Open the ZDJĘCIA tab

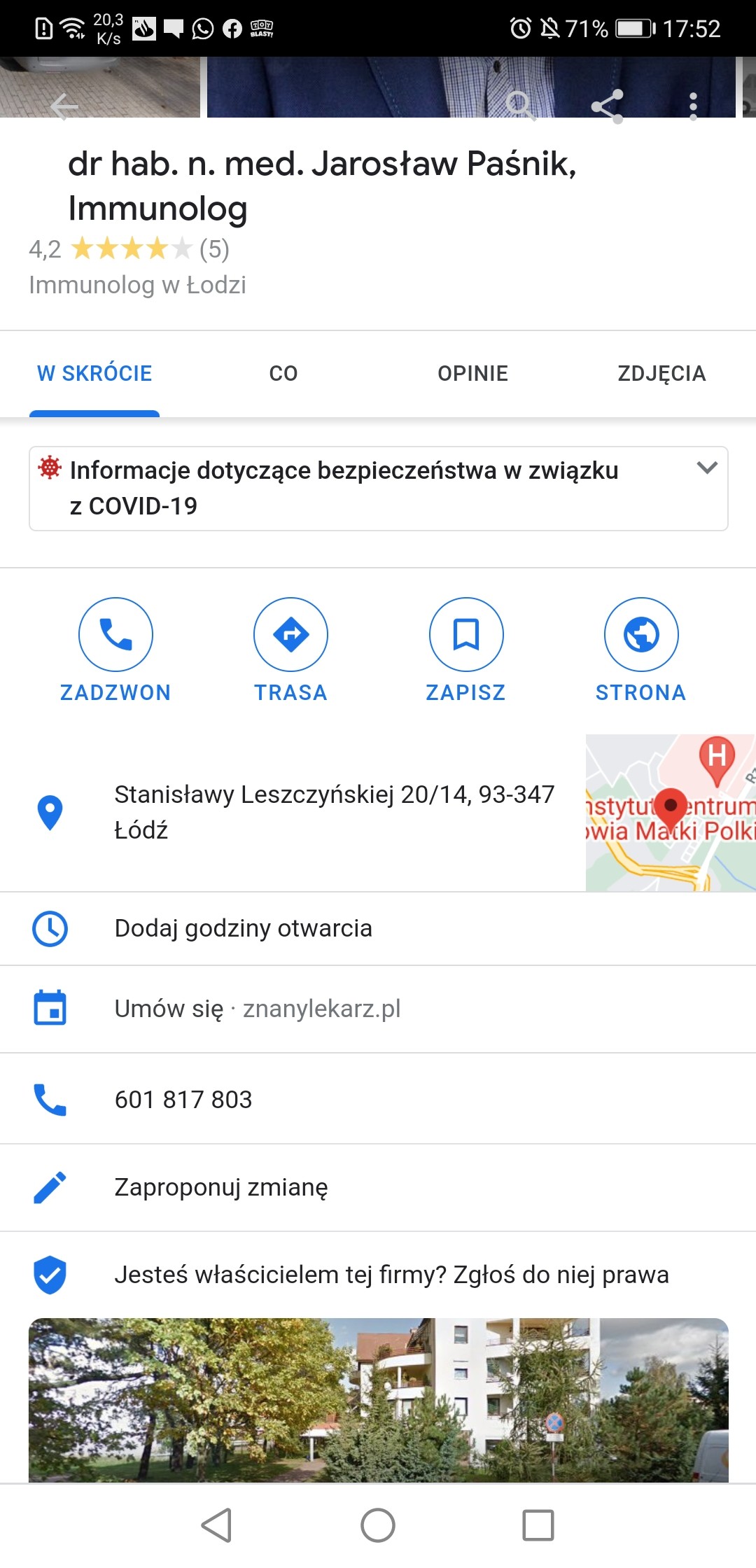point(661,373)
